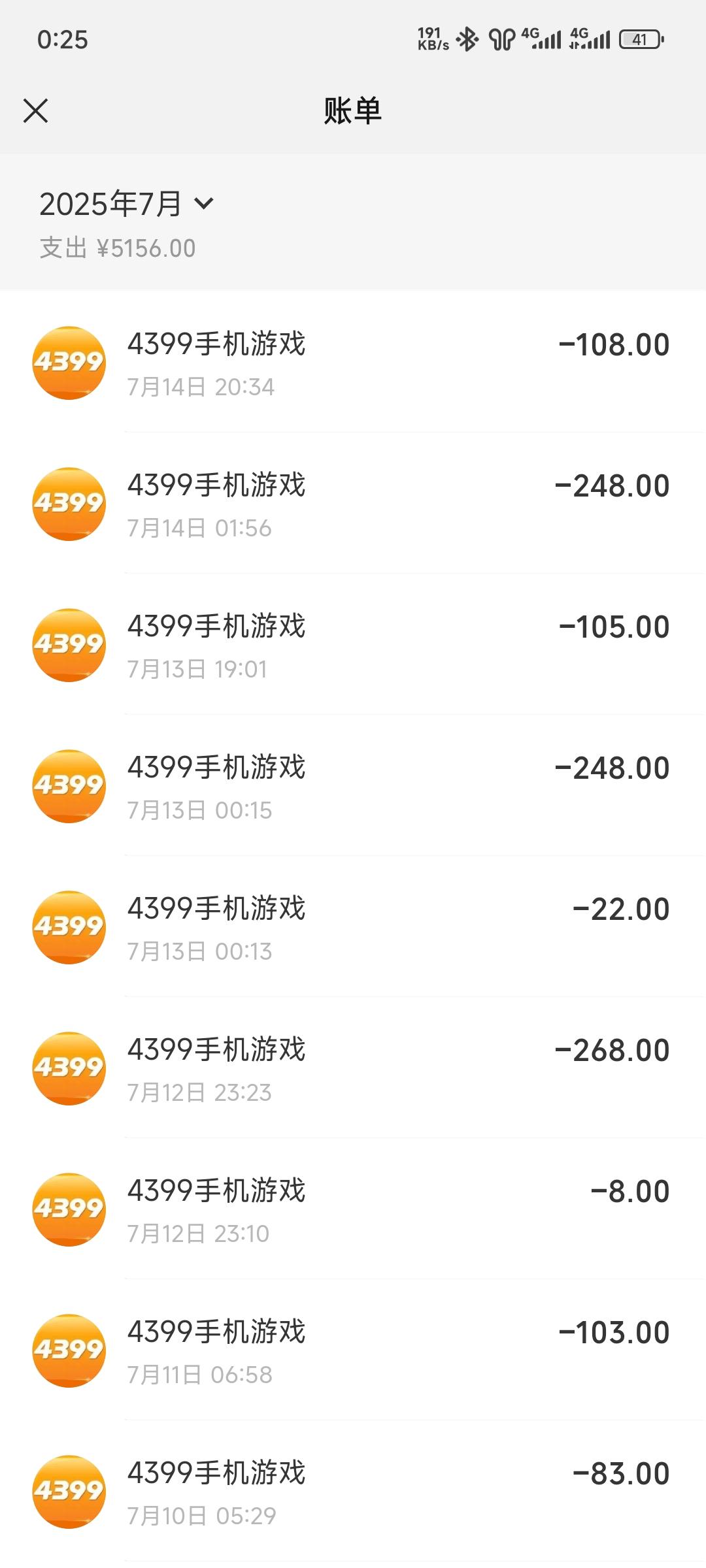Close the bill page with the X button
Viewport: 706px width, 1568px height.
[37, 111]
